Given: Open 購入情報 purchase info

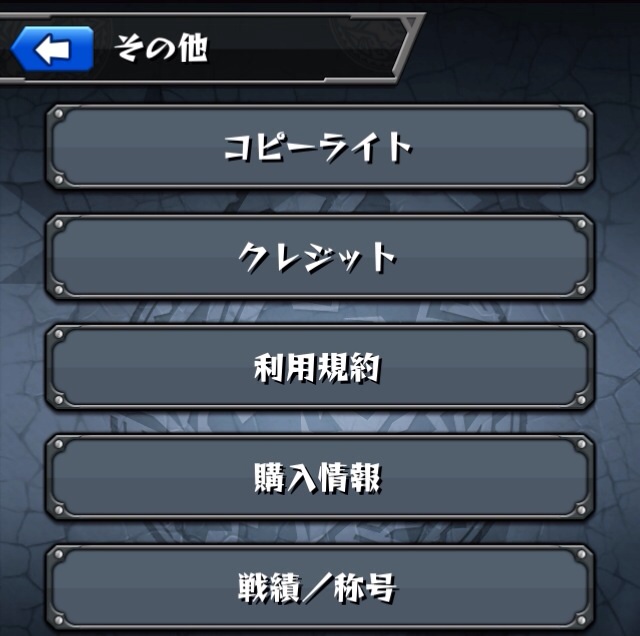Looking at the screenshot, I should pos(319,478).
